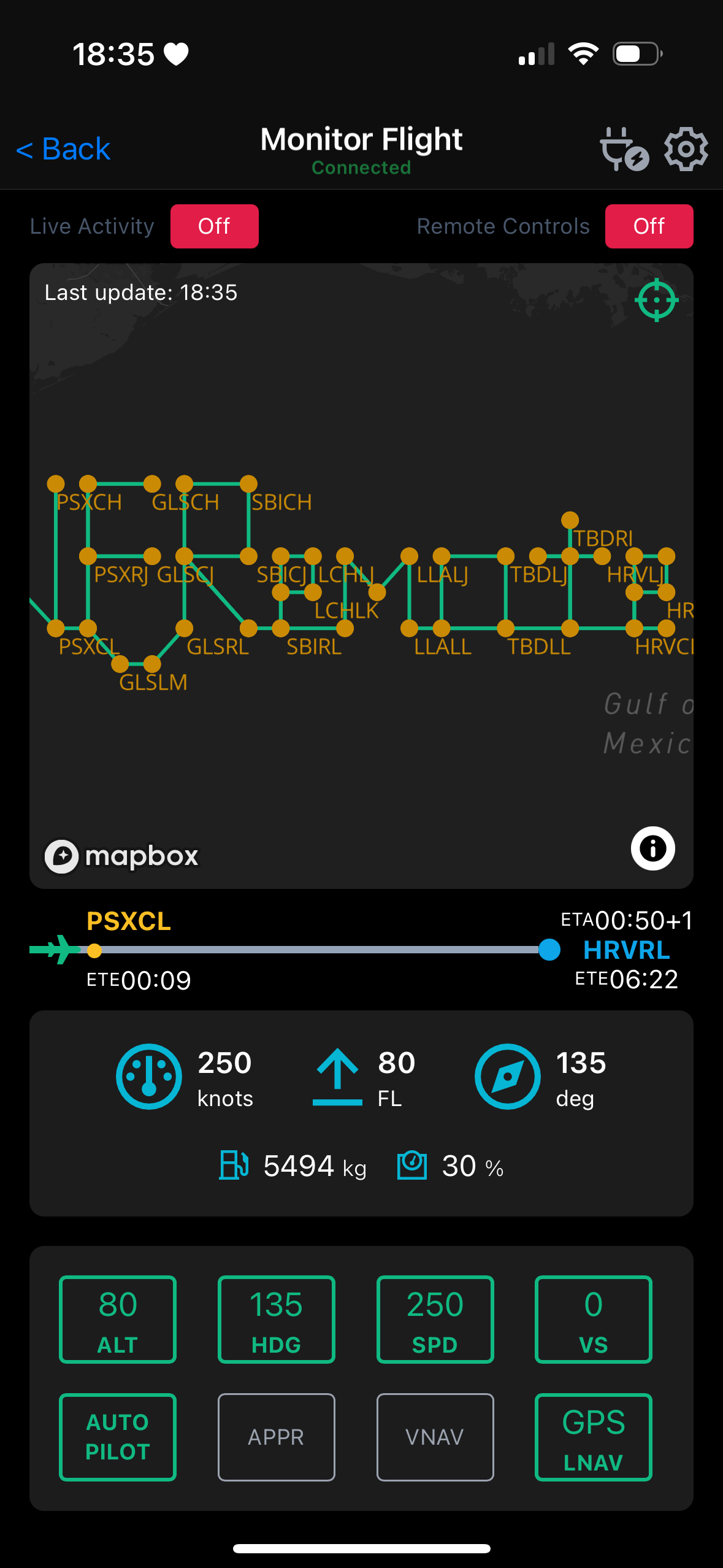723x1568 pixels.
Task: Activate VNAV mode
Action: click(x=435, y=1437)
